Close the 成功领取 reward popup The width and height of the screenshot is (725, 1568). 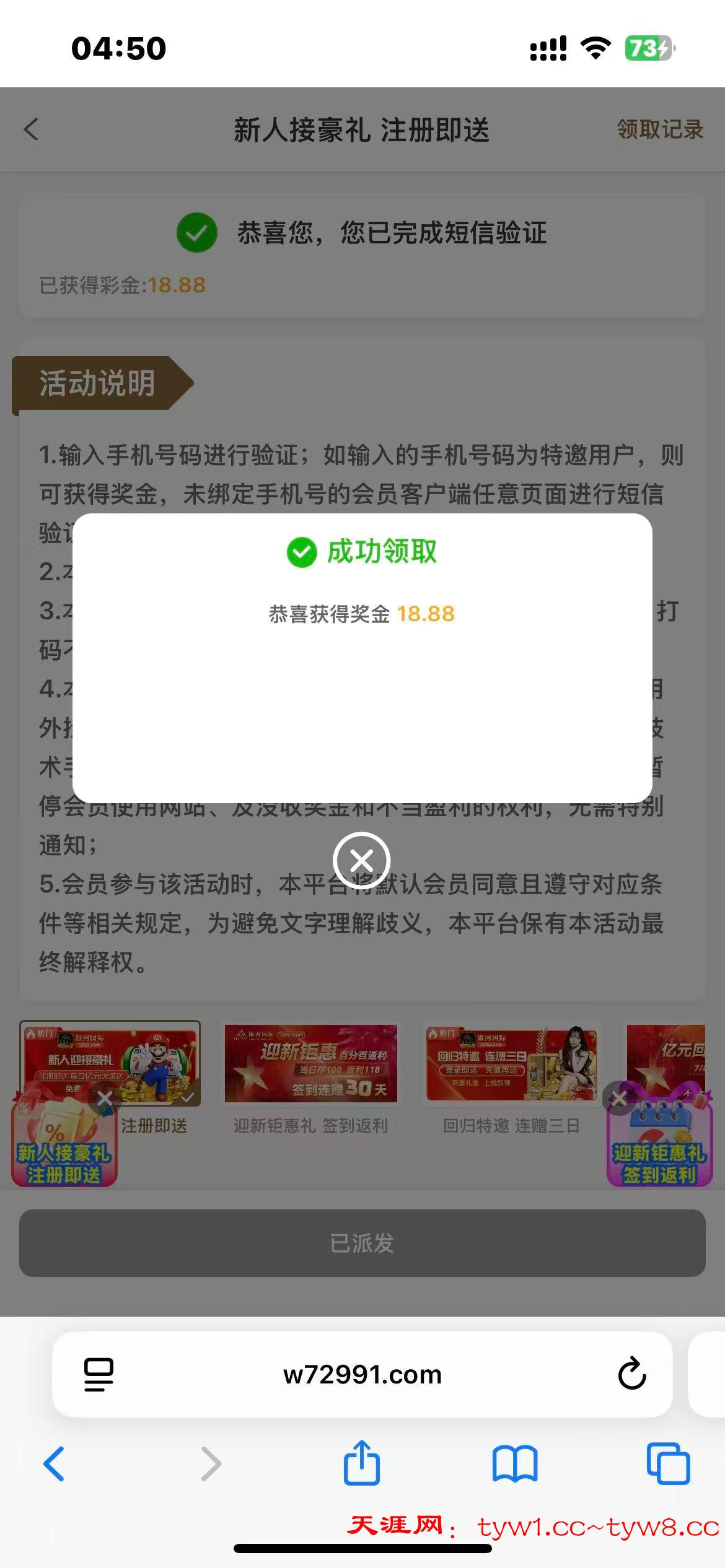[x=361, y=860]
